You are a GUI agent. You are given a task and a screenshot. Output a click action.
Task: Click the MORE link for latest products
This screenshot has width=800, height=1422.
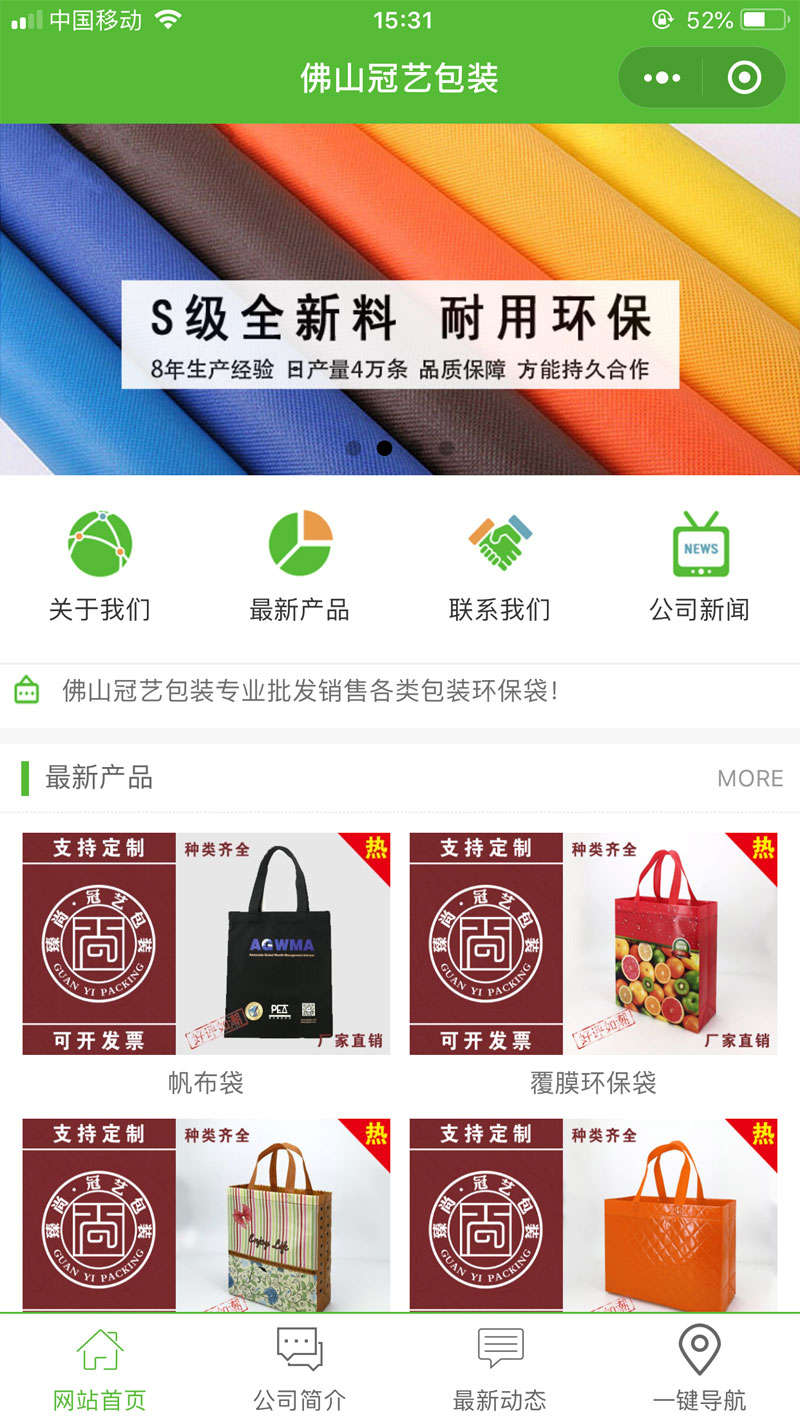click(x=750, y=777)
